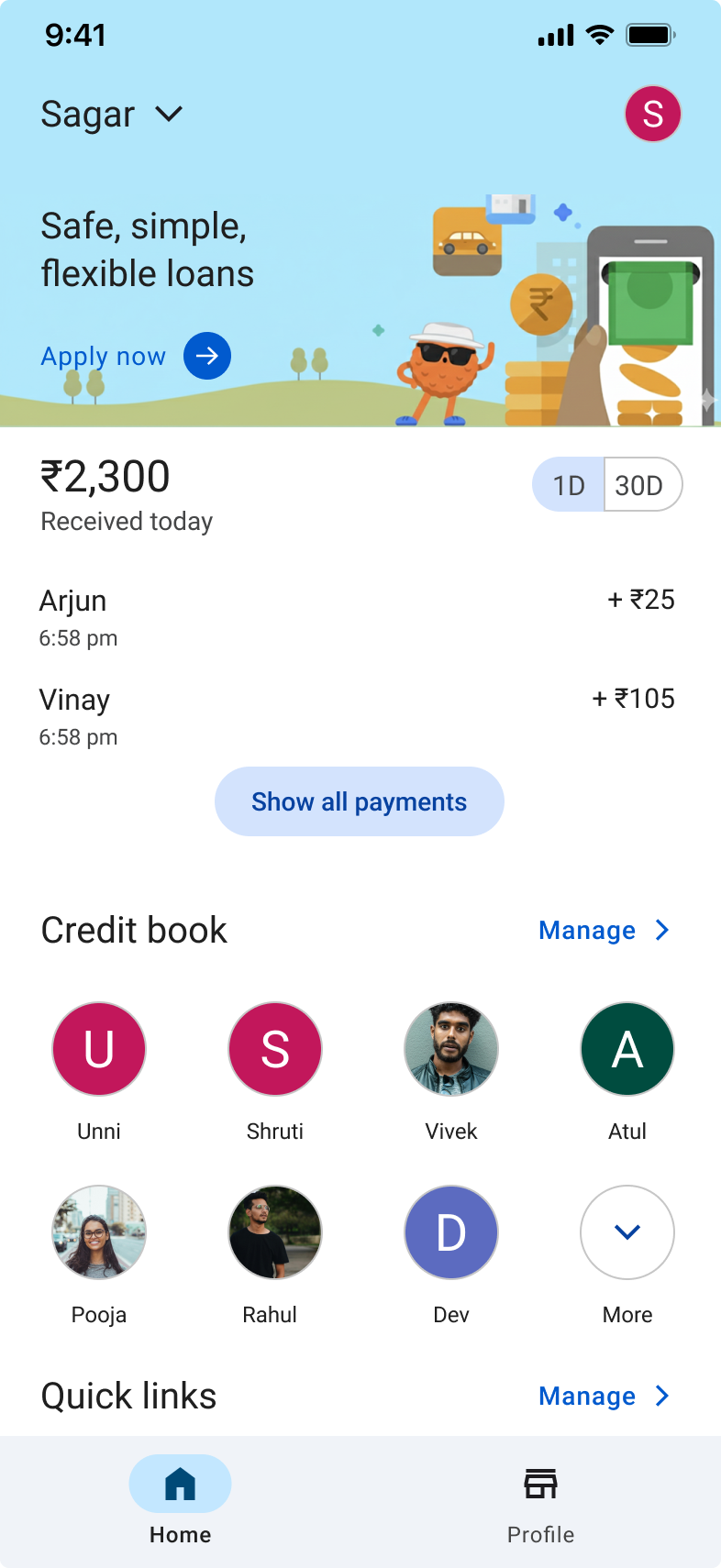Screen dimensions: 721x1568
Task: Open the S profile avatar
Action: (652, 115)
